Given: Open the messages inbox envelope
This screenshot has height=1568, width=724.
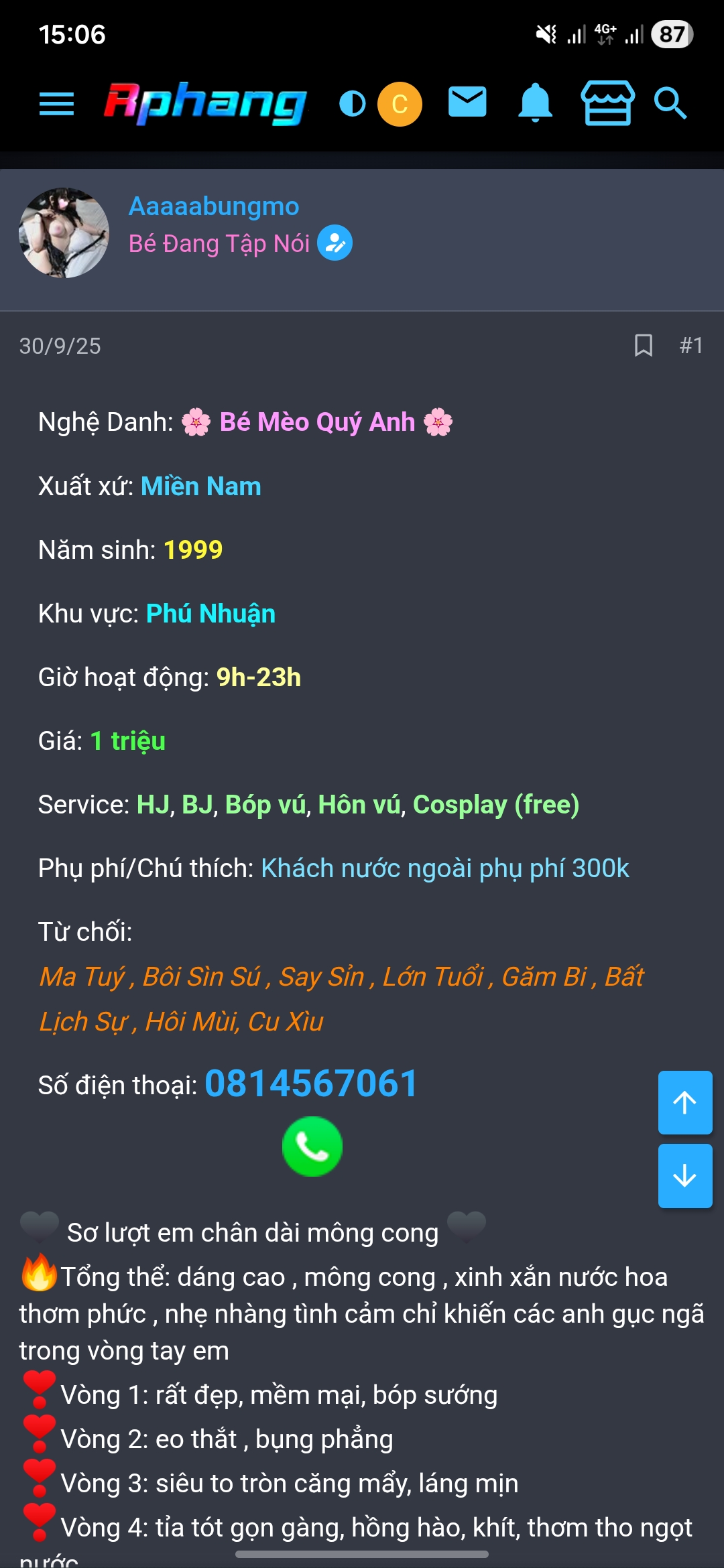Looking at the screenshot, I should pos(467,103).
